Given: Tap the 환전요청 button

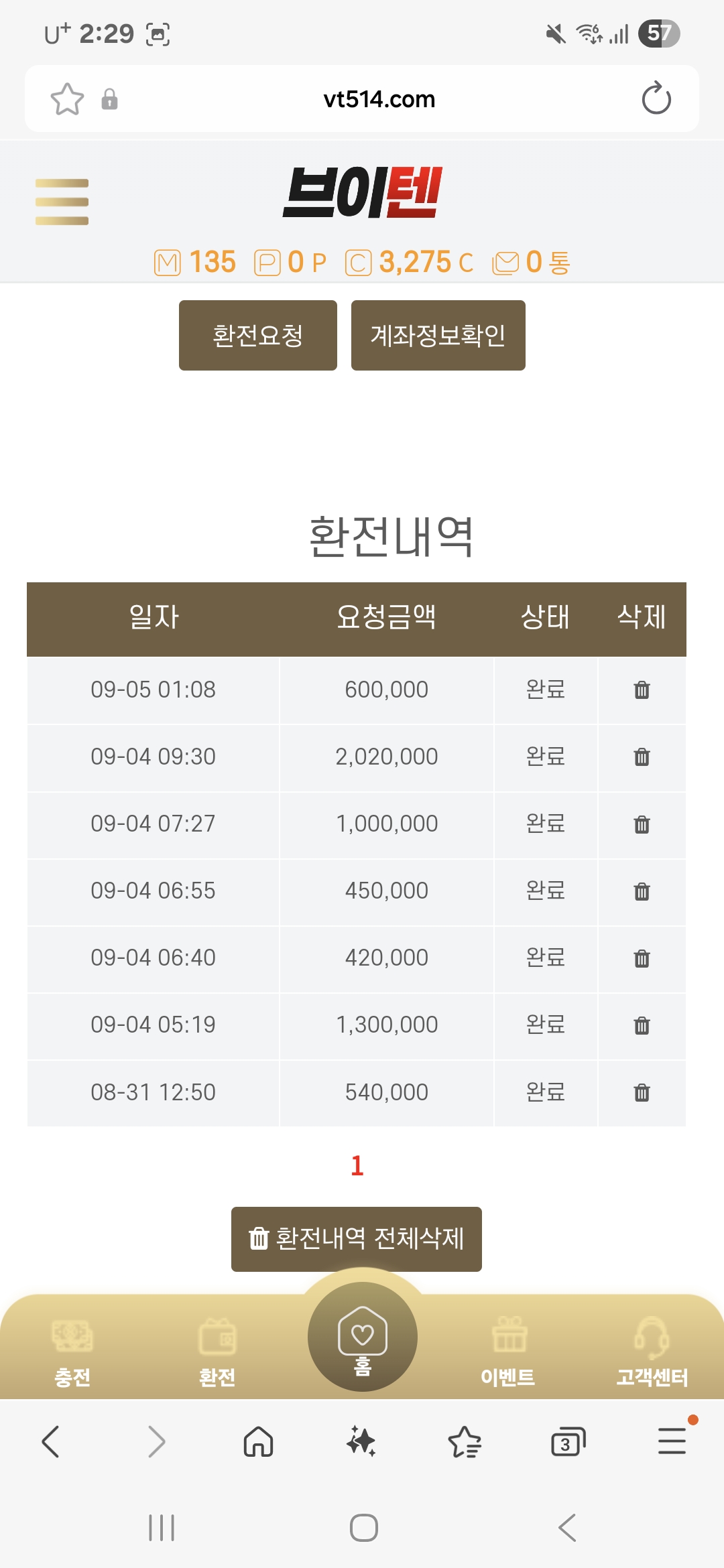Looking at the screenshot, I should [x=258, y=335].
